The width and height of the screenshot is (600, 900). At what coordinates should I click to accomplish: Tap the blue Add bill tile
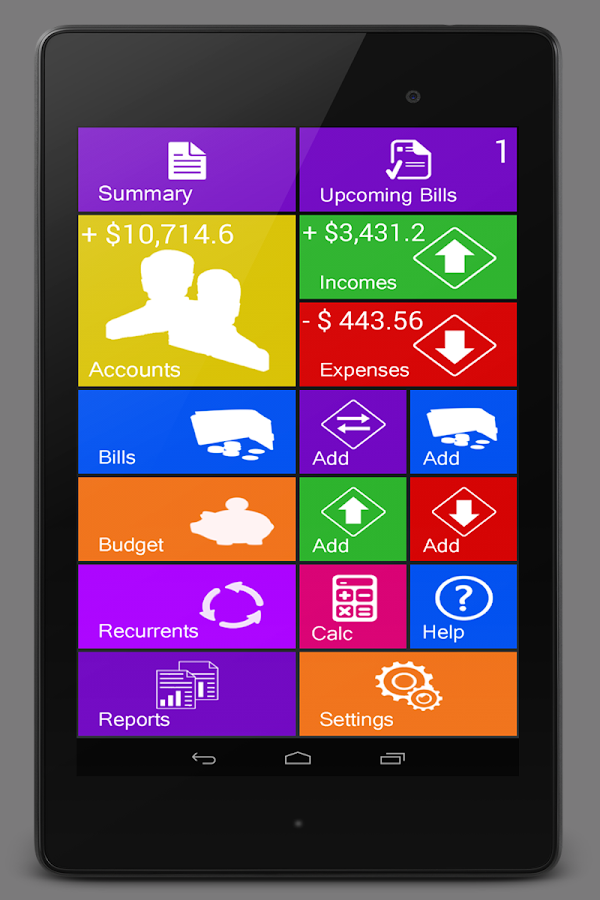point(463,432)
